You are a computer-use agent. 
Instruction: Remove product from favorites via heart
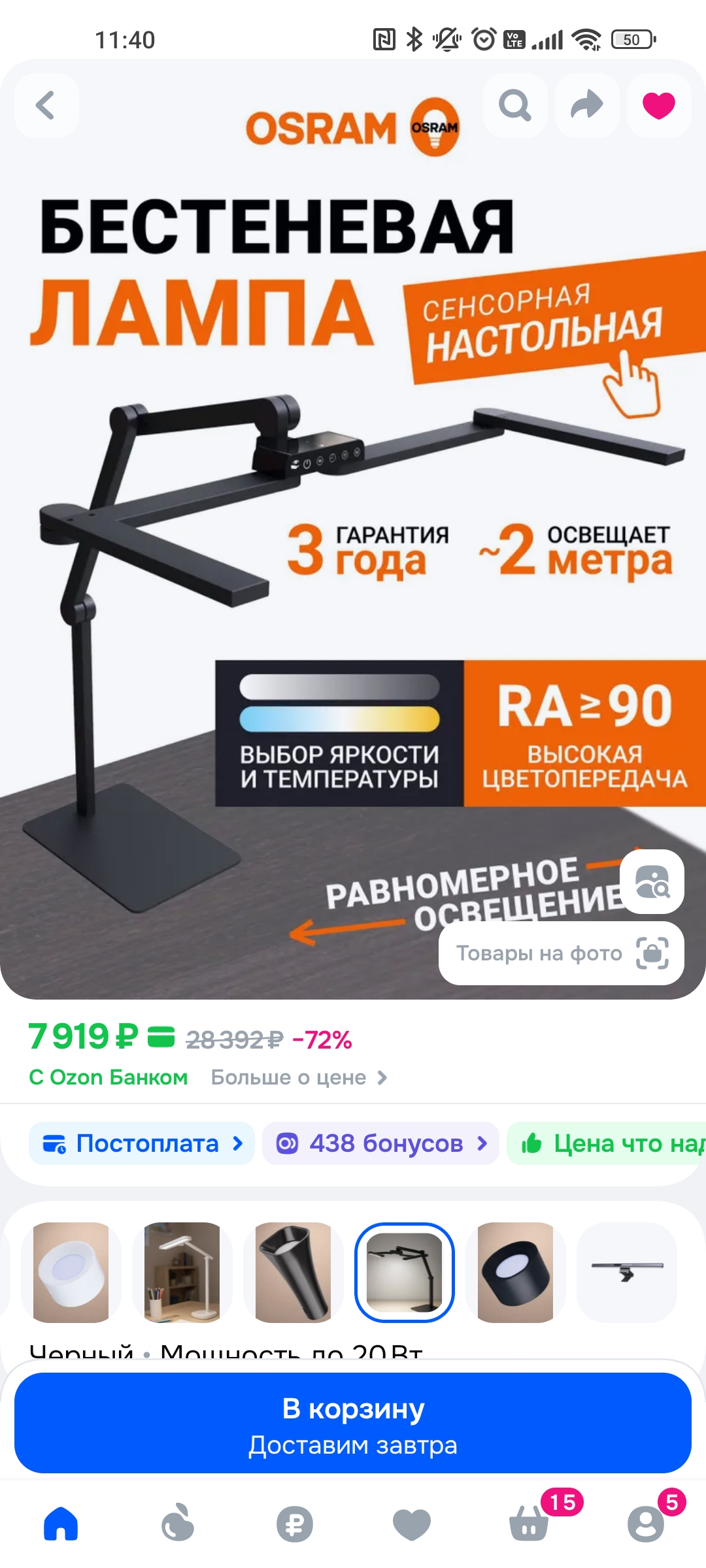(658, 105)
